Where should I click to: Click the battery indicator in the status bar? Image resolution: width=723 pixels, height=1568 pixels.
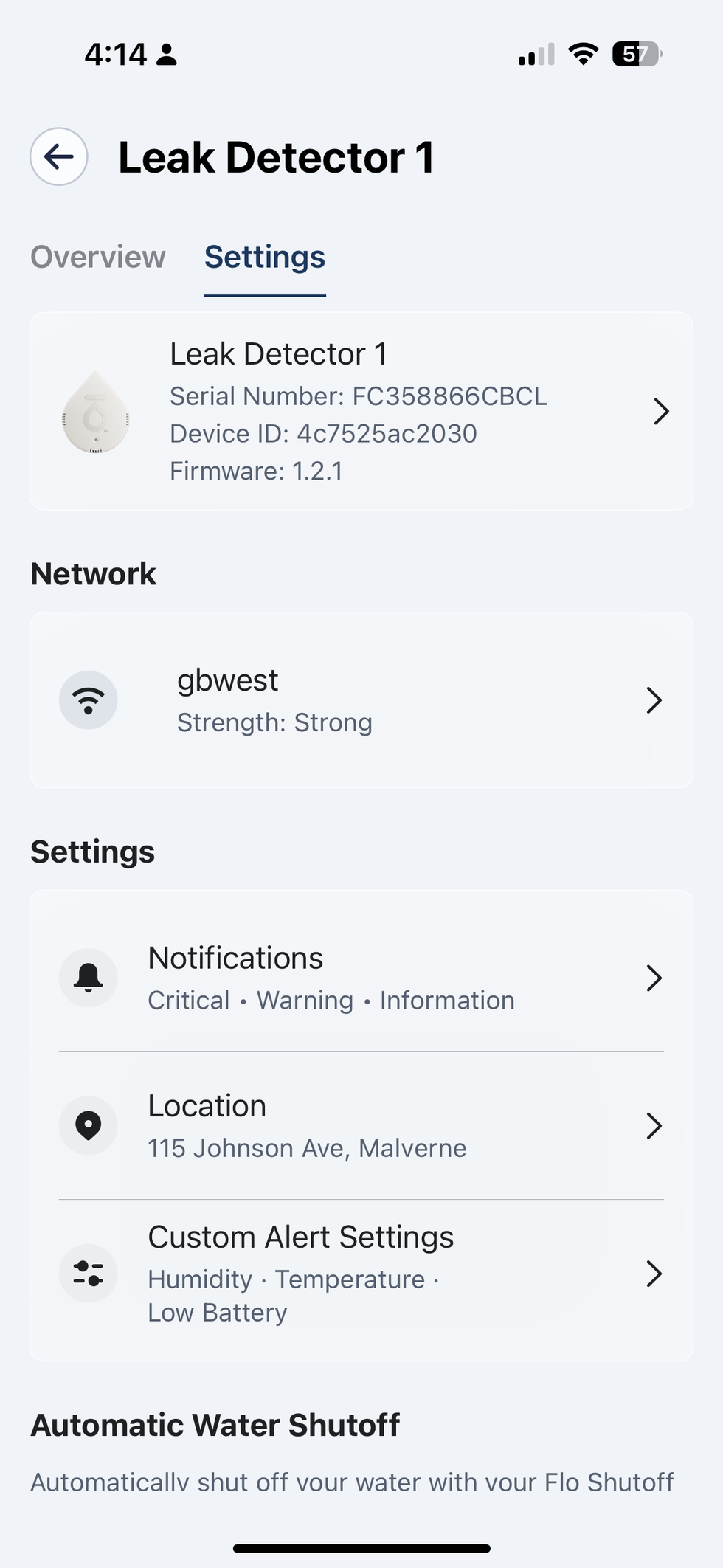click(x=636, y=55)
